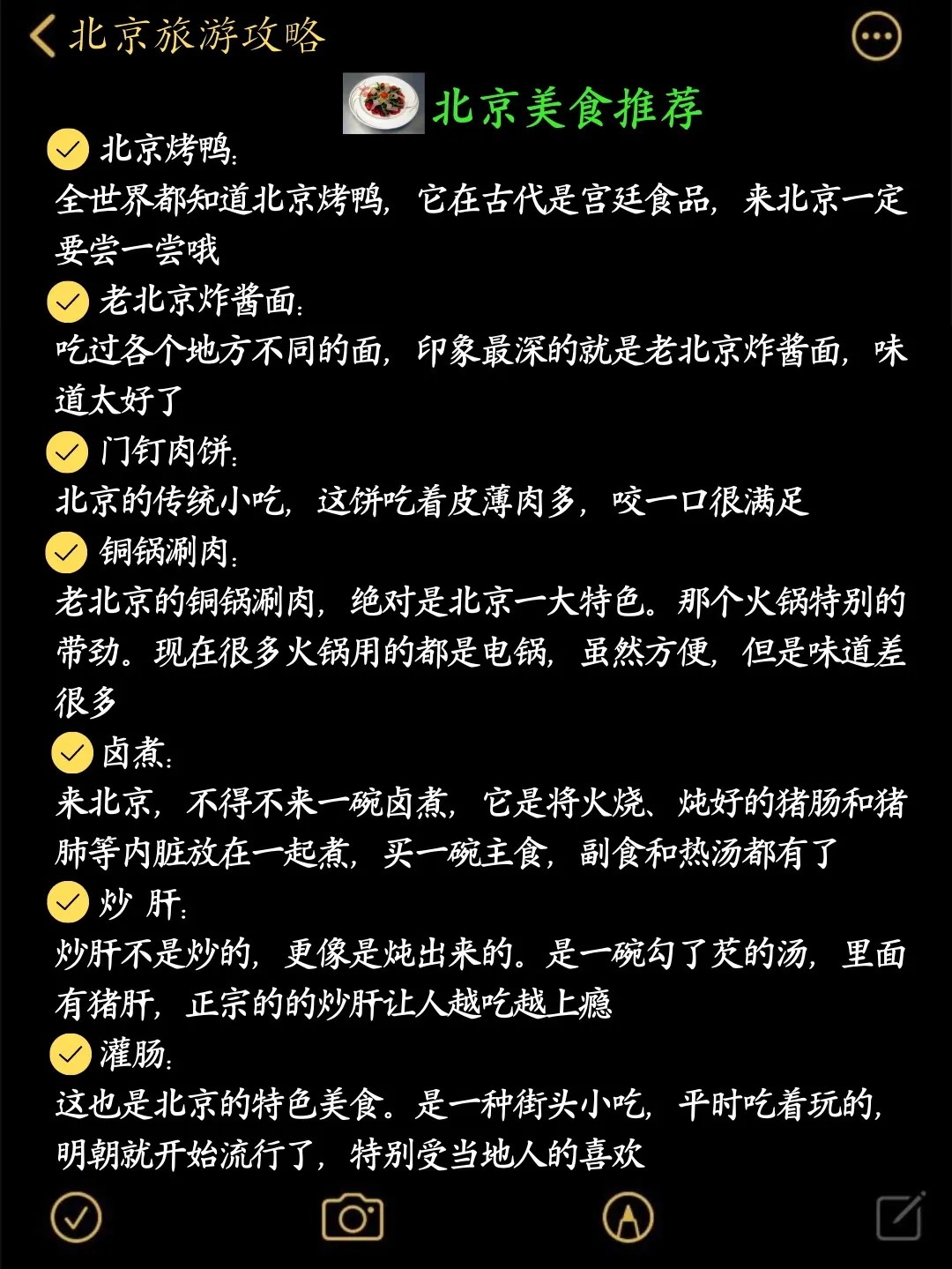This screenshot has width=952, height=1269.
Task: Toggle the 炒肝 checkbox
Action: 68,903
